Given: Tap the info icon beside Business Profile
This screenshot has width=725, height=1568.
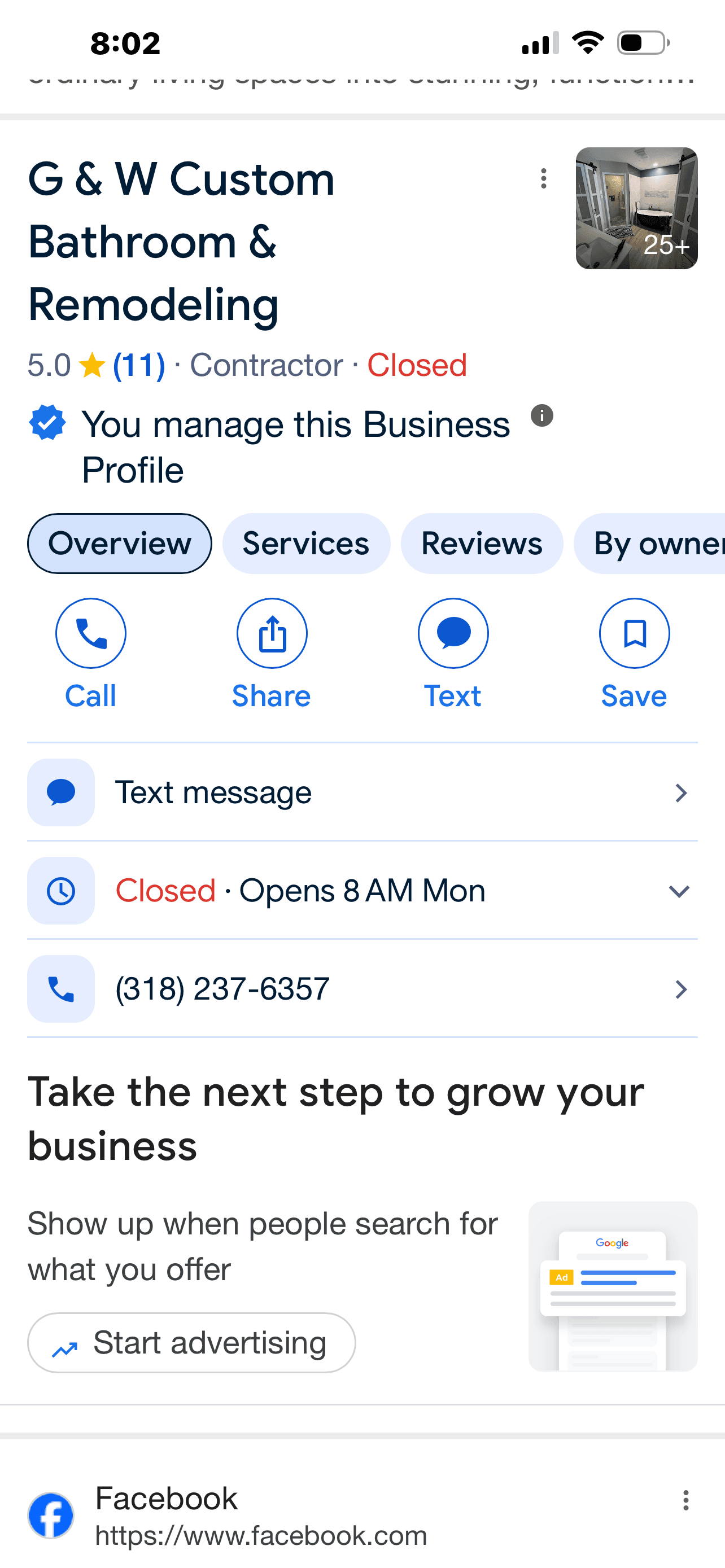Looking at the screenshot, I should click(541, 417).
